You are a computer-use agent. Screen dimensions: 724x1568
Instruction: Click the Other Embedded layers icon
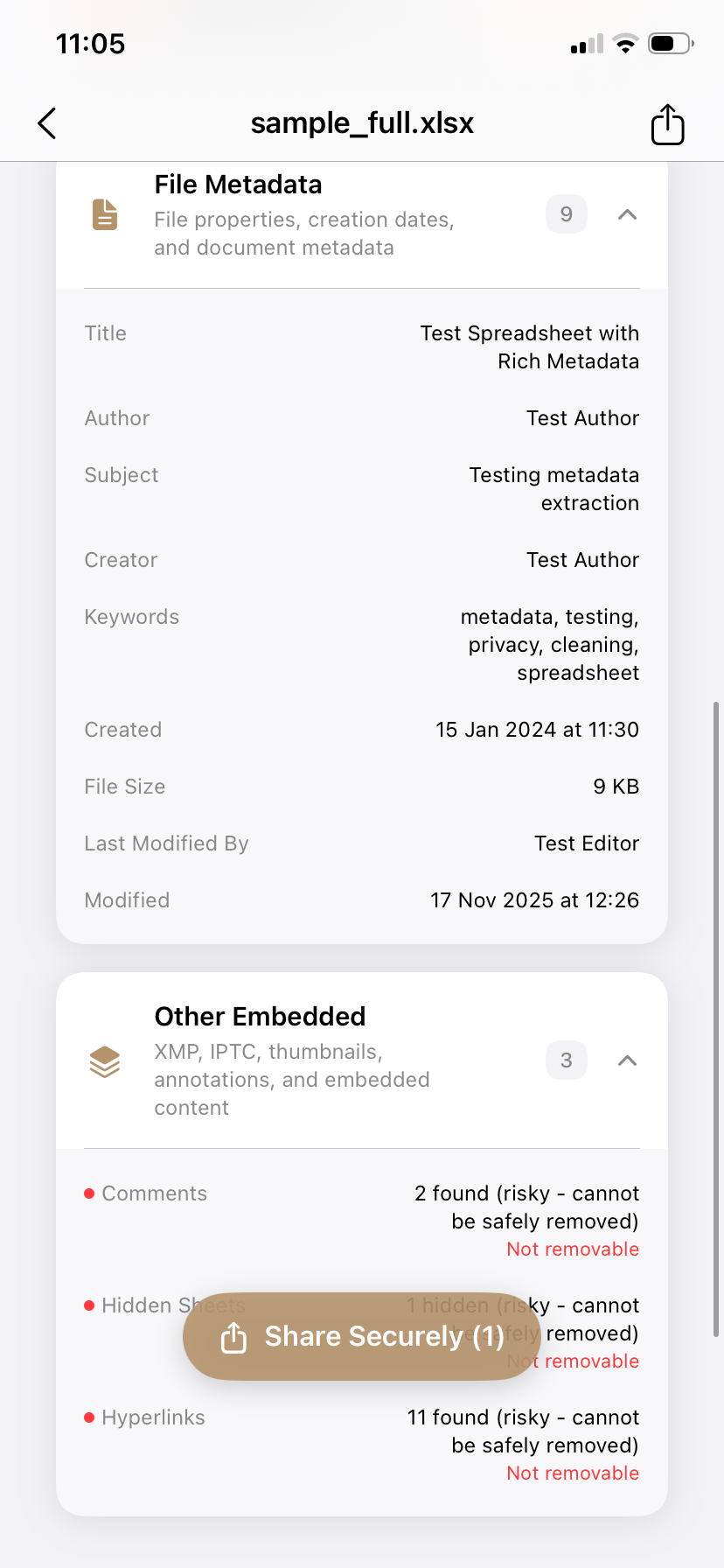coord(104,1060)
